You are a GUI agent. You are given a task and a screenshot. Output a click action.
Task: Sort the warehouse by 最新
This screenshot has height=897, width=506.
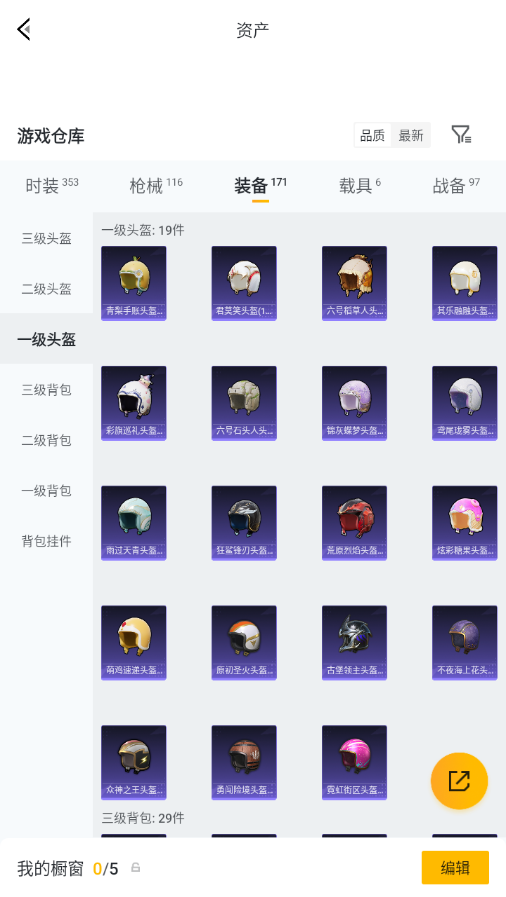(411, 136)
